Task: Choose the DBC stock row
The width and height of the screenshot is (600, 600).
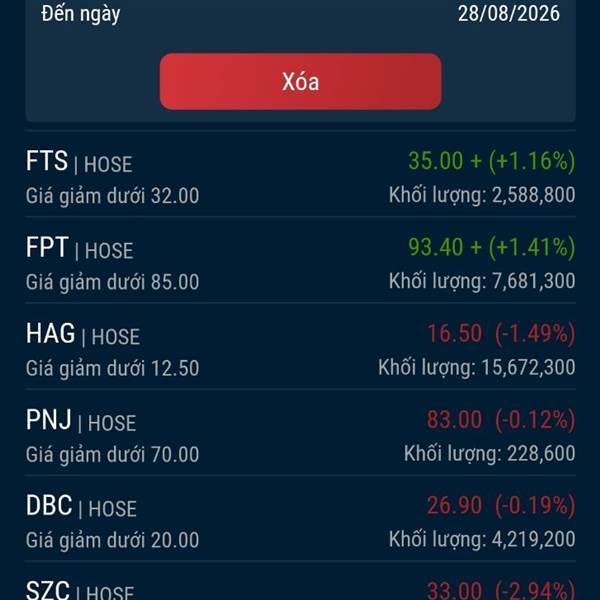Action: coord(300,521)
